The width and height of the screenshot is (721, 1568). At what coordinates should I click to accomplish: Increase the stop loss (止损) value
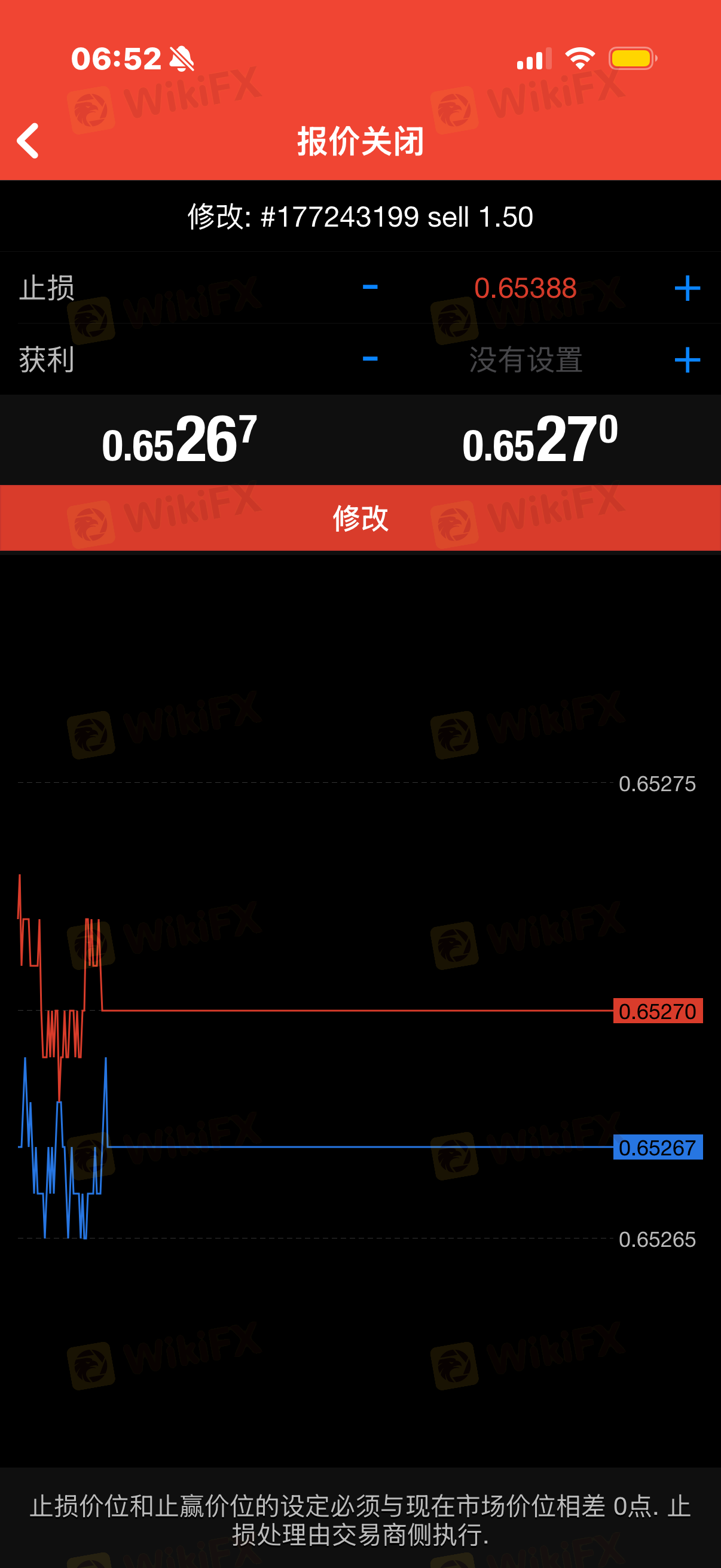click(x=687, y=288)
